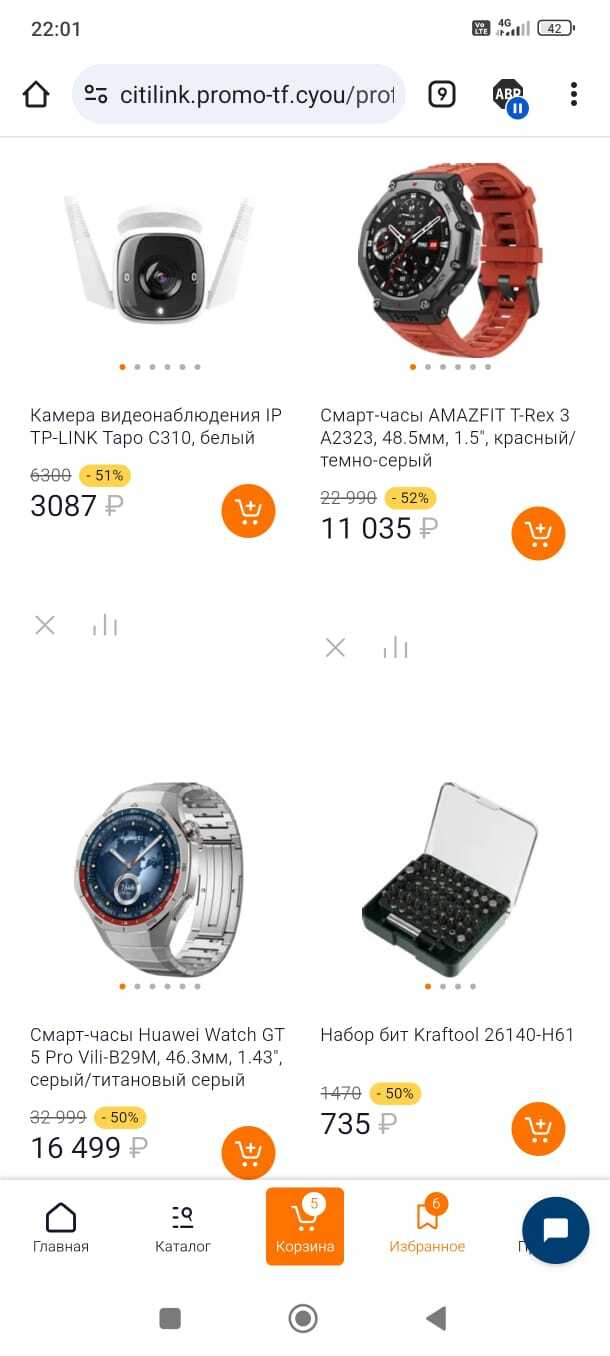The image size is (610, 1356).
Task: Remove TP-LINK Tapo C310 from favorites
Action: 45,626
